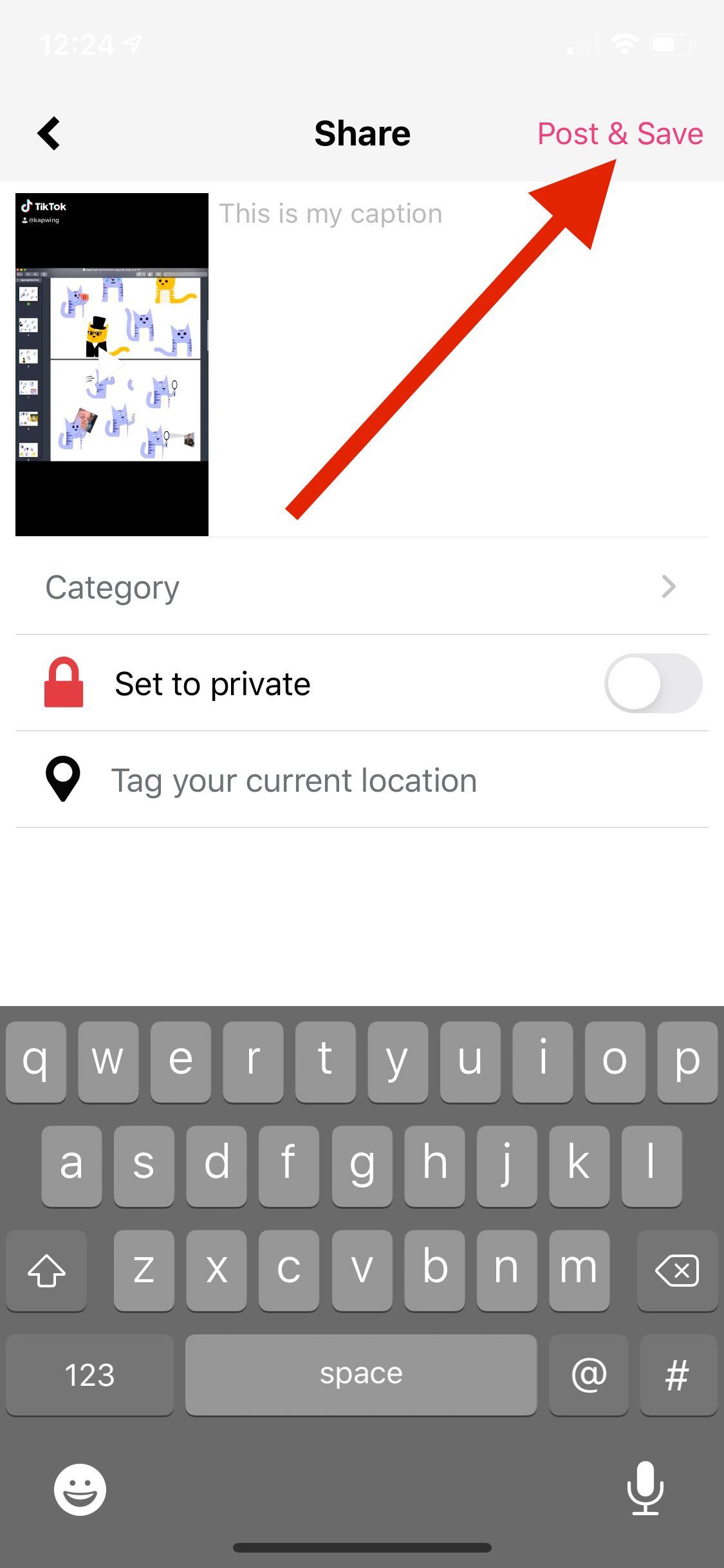Image resolution: width=724 pixels, height=1568 pixels.
Task: Tap the @ key to mention
Action: (x=588, y=1375)
